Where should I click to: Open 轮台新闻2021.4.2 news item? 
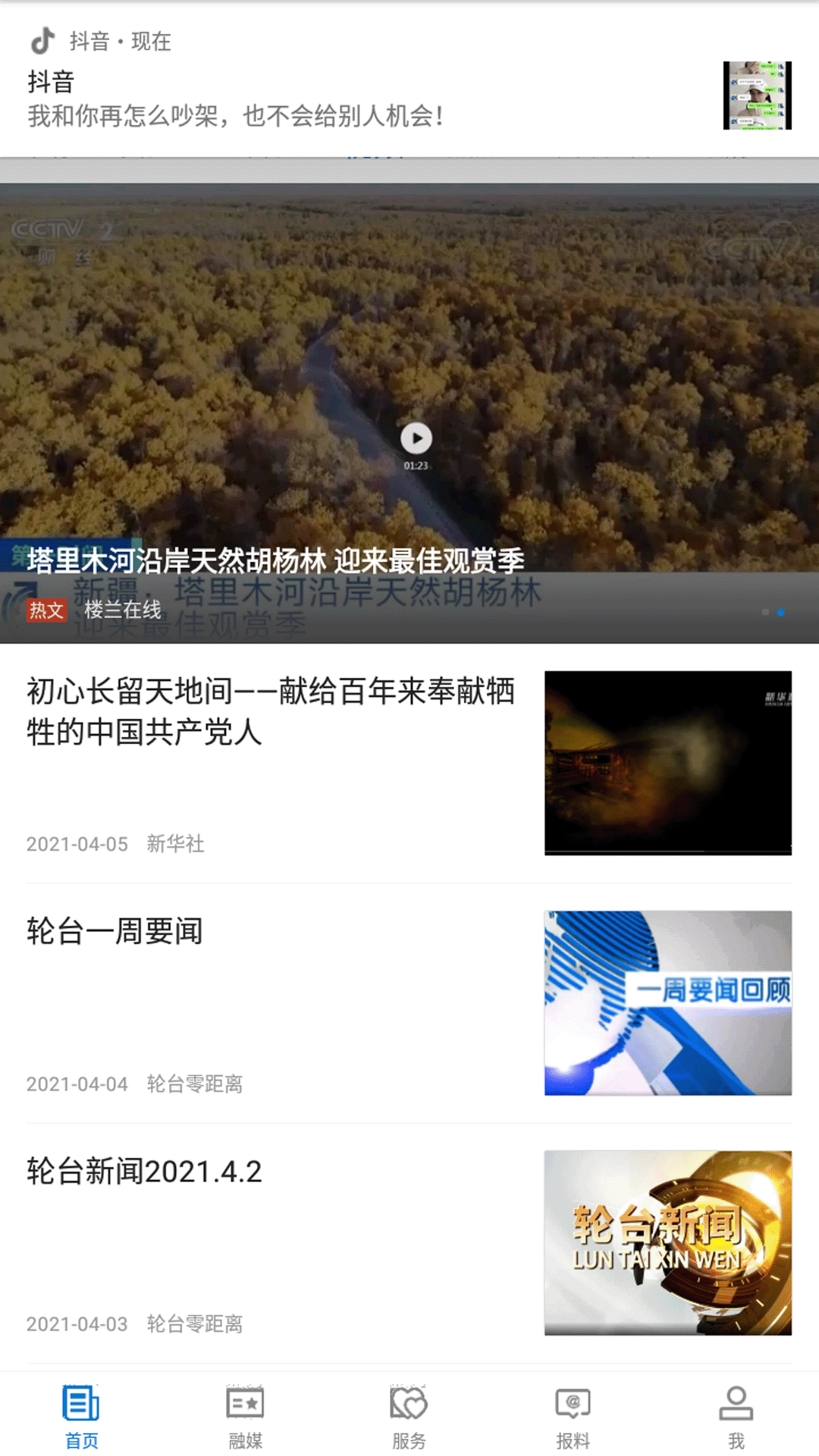(409, 1244)
